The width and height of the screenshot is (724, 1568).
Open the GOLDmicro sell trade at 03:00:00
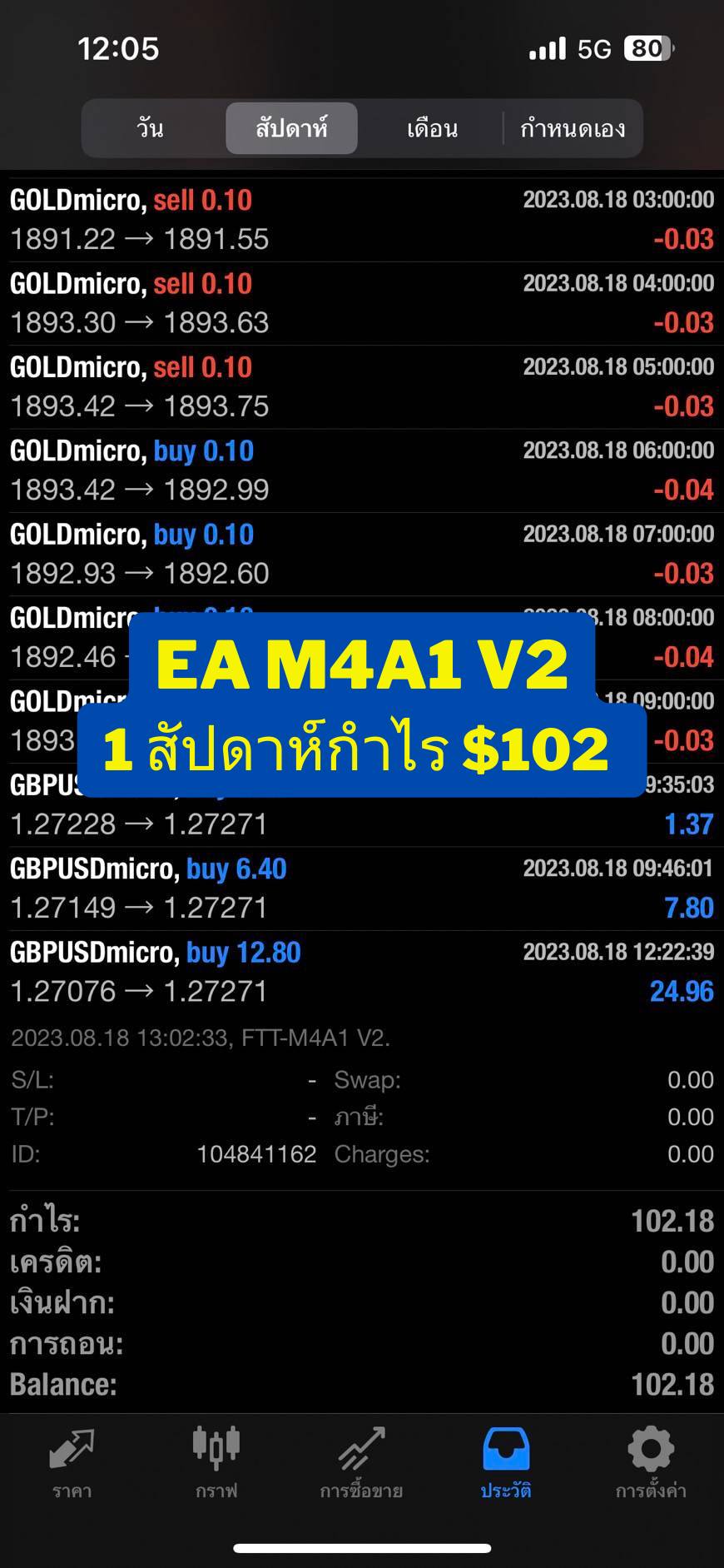pyautogui.click(x=362, y=220)
